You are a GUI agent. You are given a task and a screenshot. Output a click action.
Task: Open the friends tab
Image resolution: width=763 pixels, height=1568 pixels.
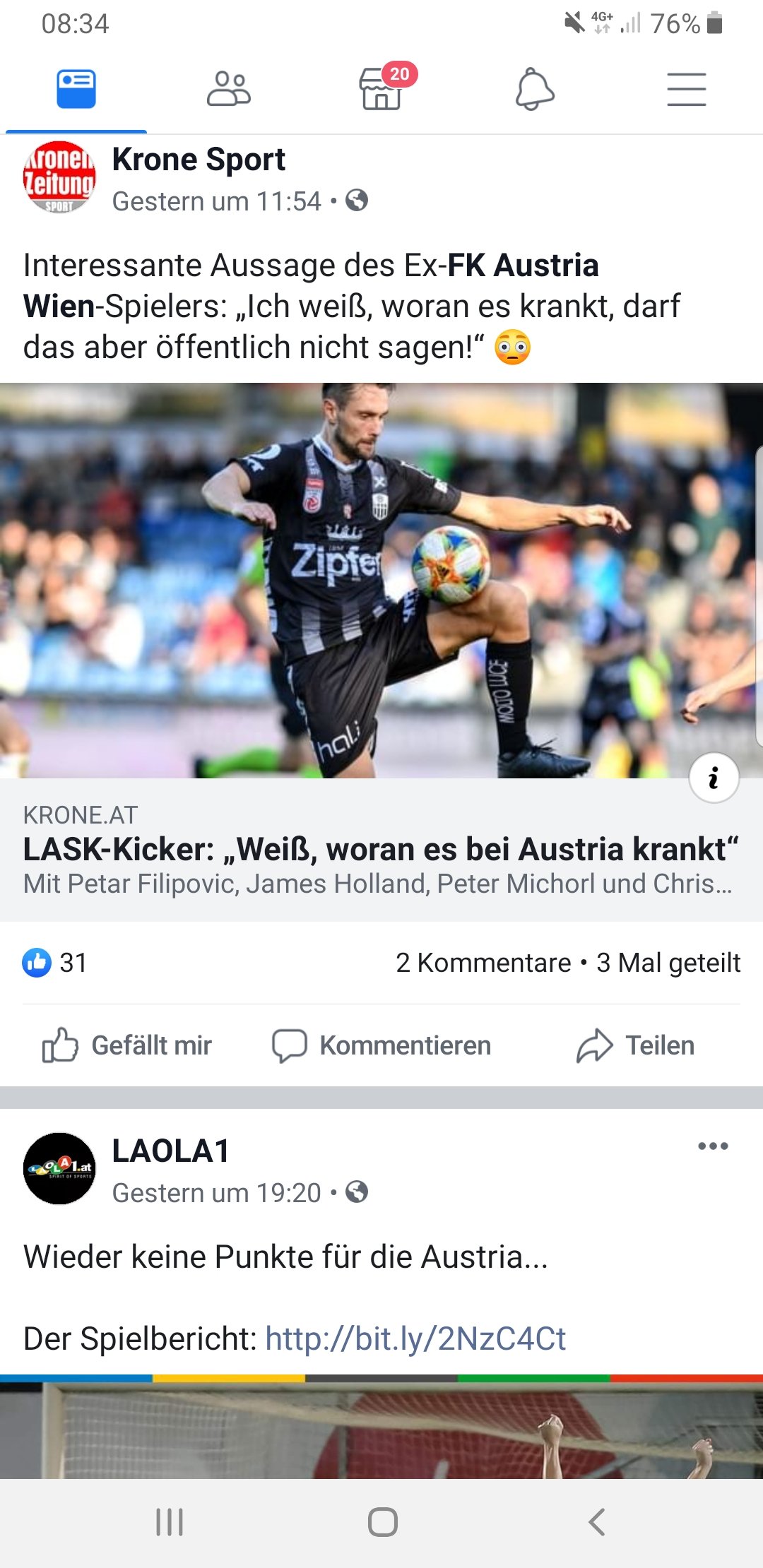click(x=229, y=89)
